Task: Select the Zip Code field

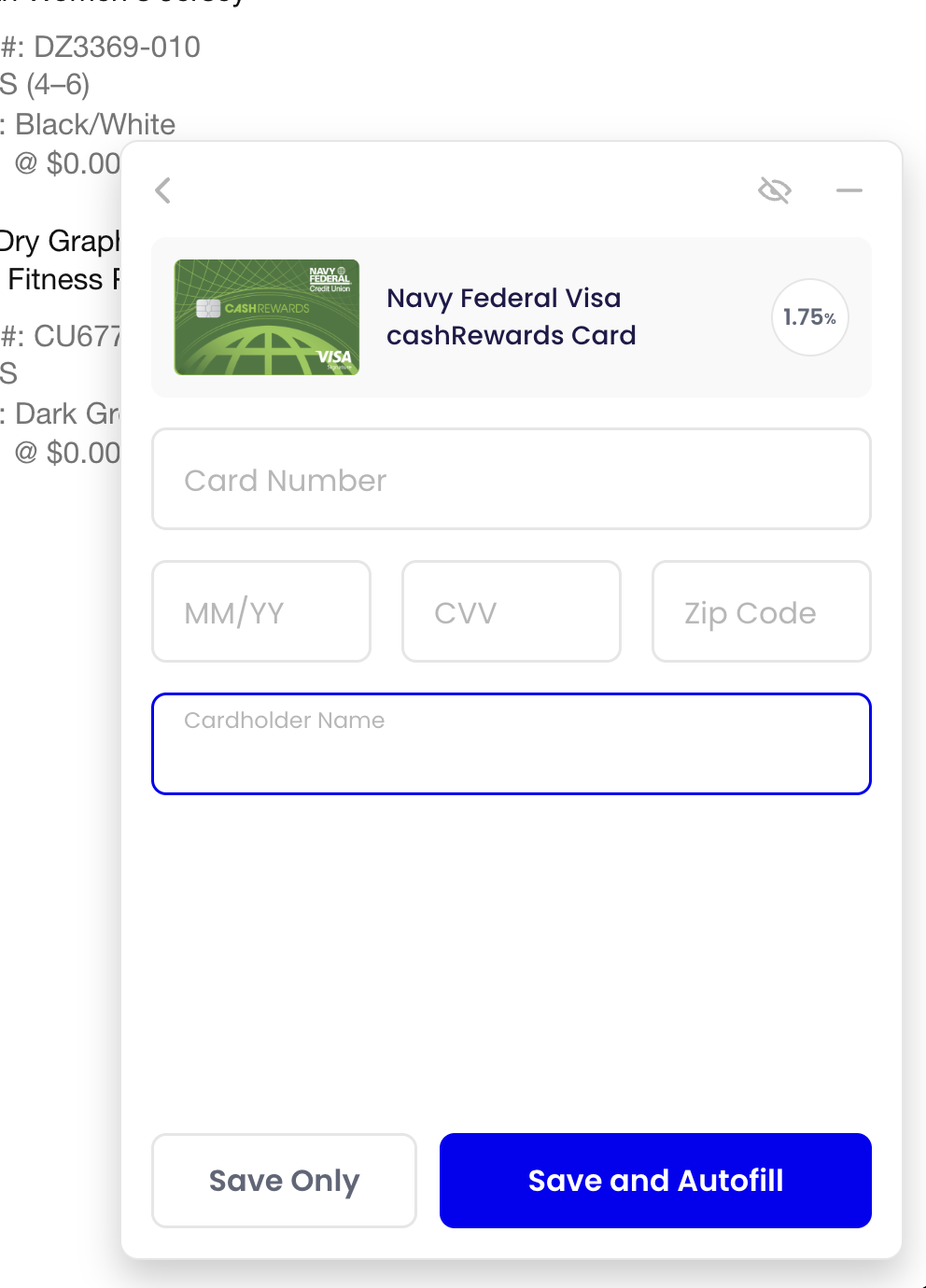Action: coord(761,612)
